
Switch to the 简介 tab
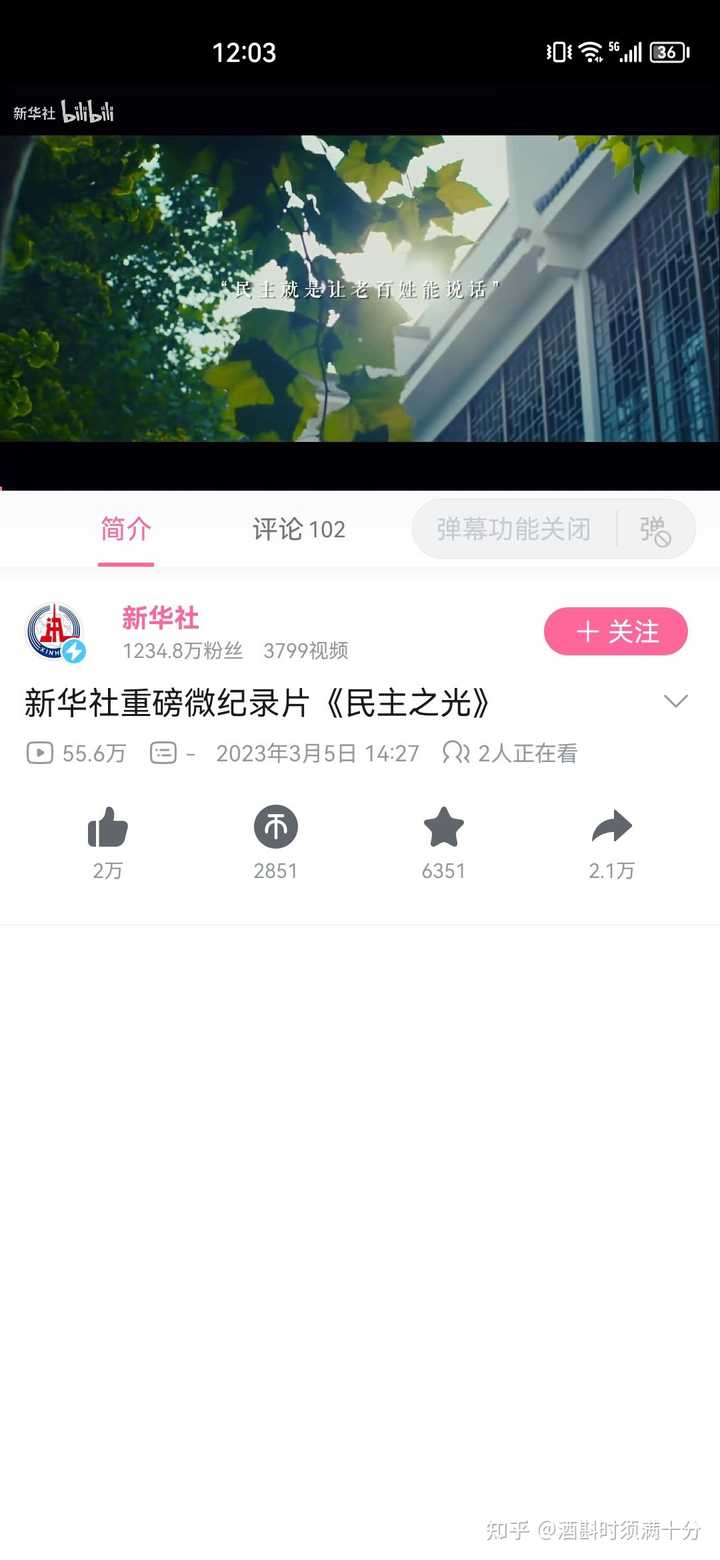[x=126, y=529]
